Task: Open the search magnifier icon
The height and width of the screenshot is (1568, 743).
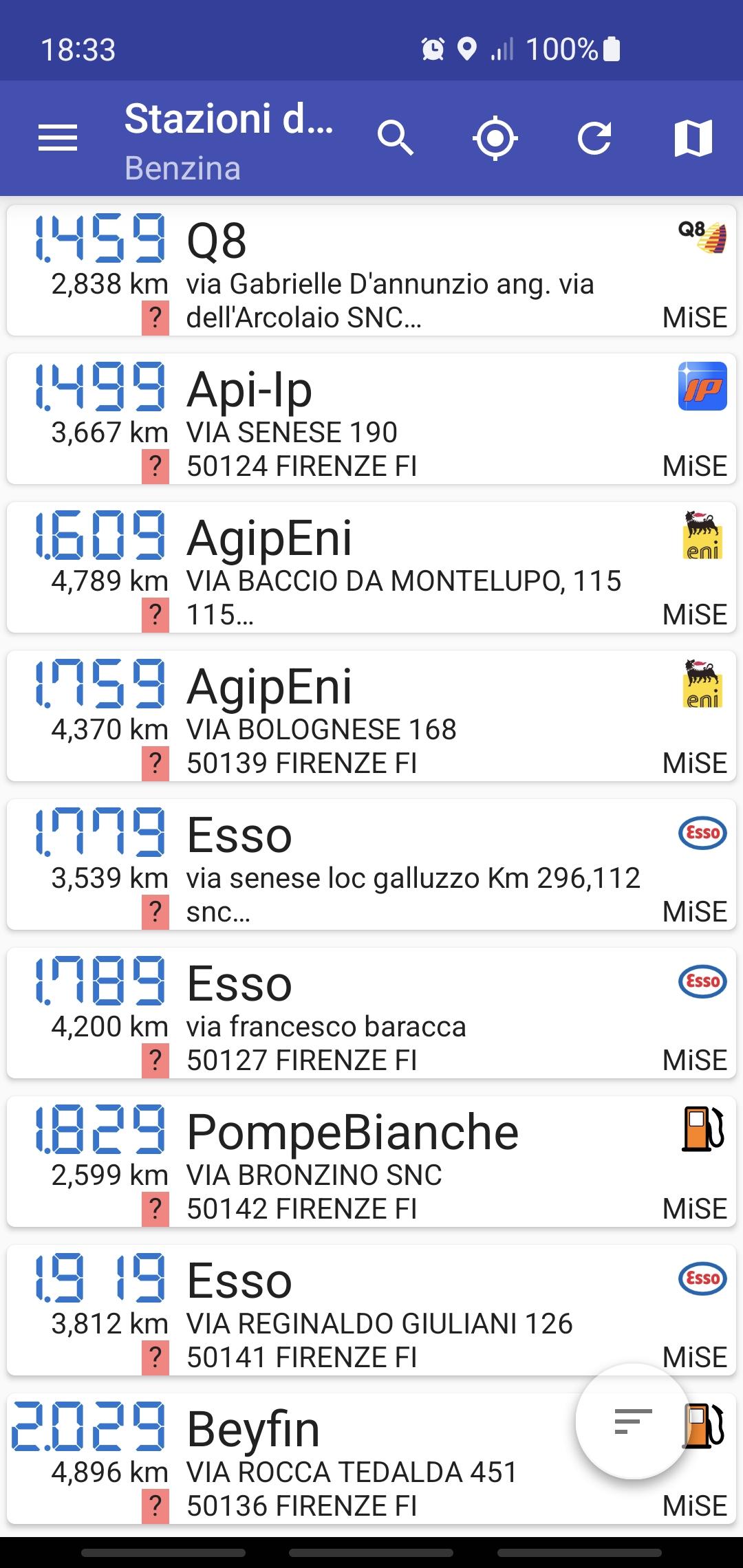Action: (396, 138)
